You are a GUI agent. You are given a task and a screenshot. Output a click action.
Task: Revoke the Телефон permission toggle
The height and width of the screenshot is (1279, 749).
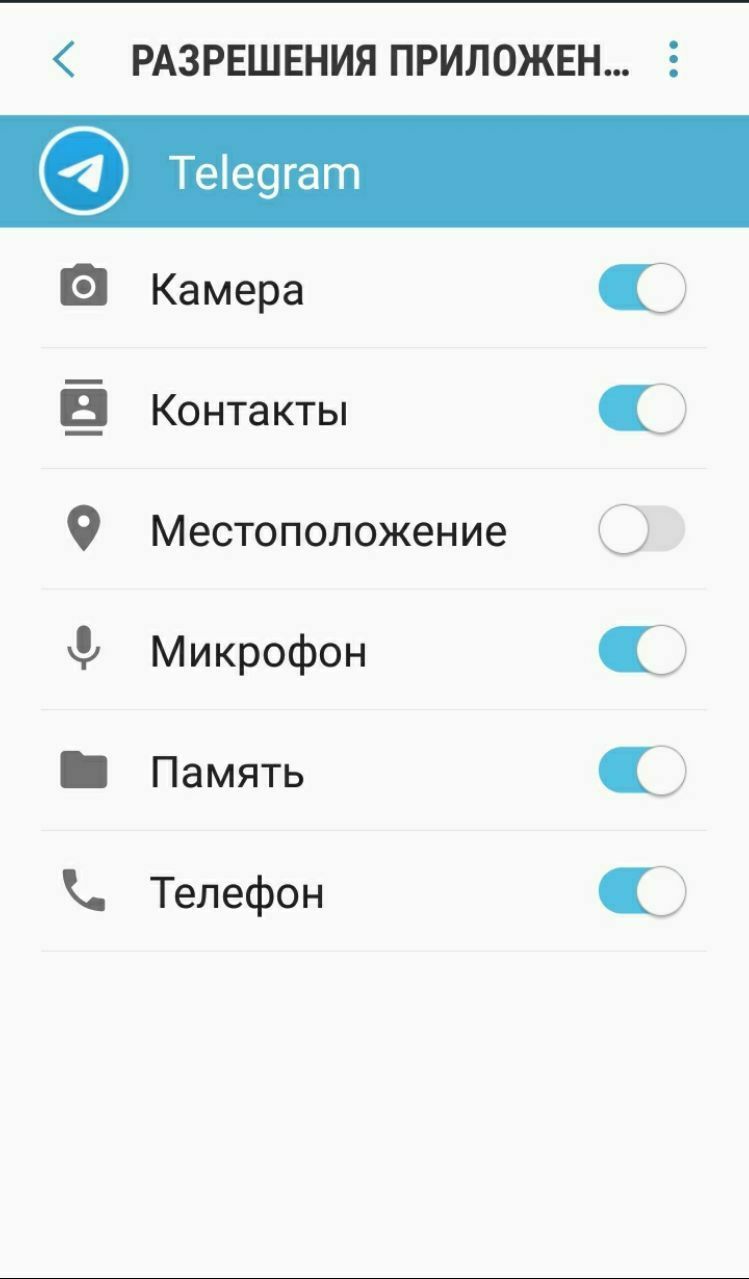[641, 892]
